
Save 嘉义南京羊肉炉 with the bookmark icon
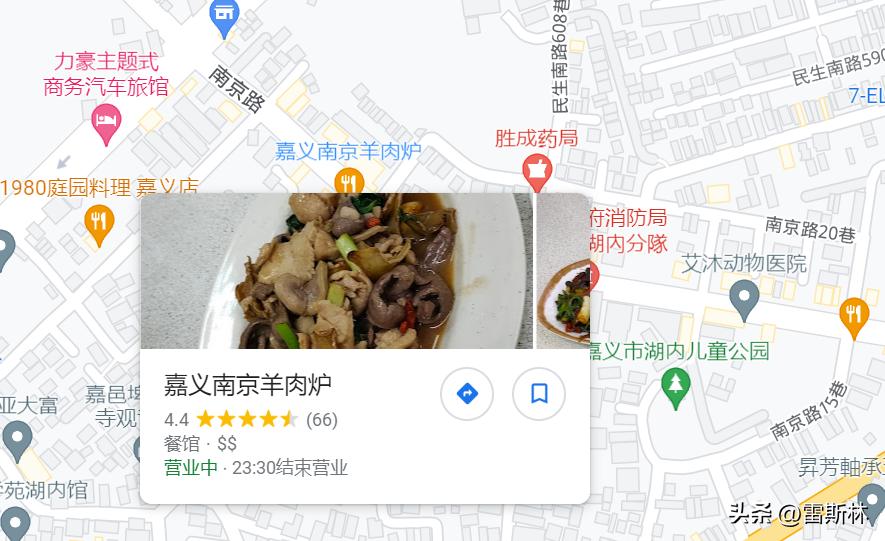(539, 394)
